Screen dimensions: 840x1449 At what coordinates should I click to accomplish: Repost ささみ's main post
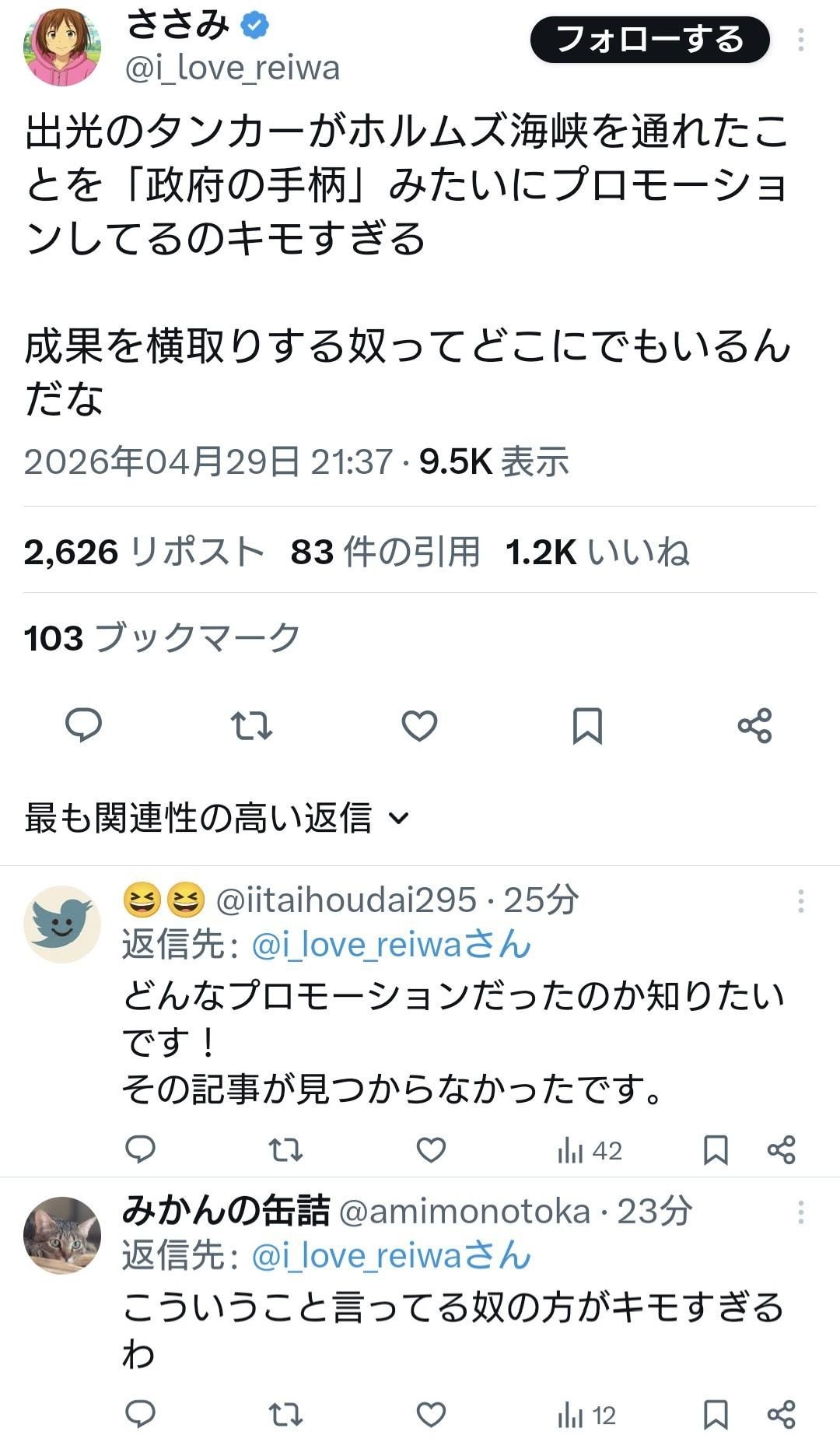coord(251,725)
